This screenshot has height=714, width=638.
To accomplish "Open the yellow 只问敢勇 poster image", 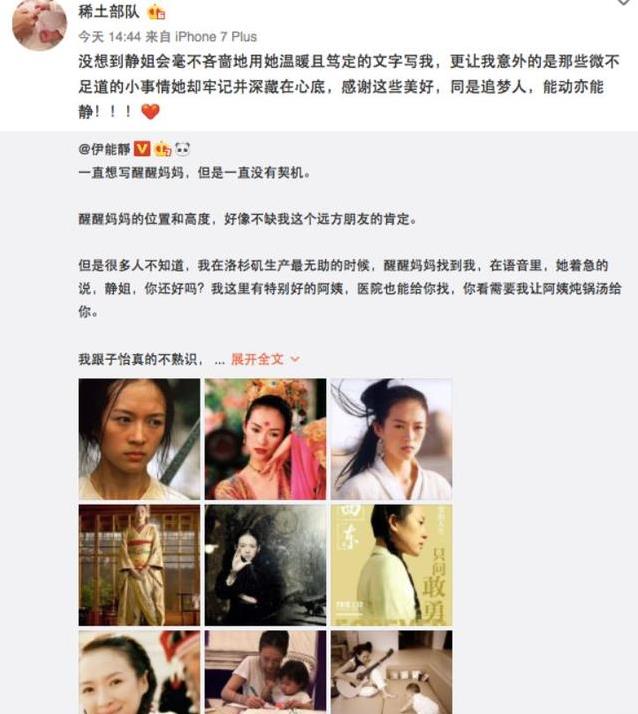I will pyautogui.click(x=391, y=565).
